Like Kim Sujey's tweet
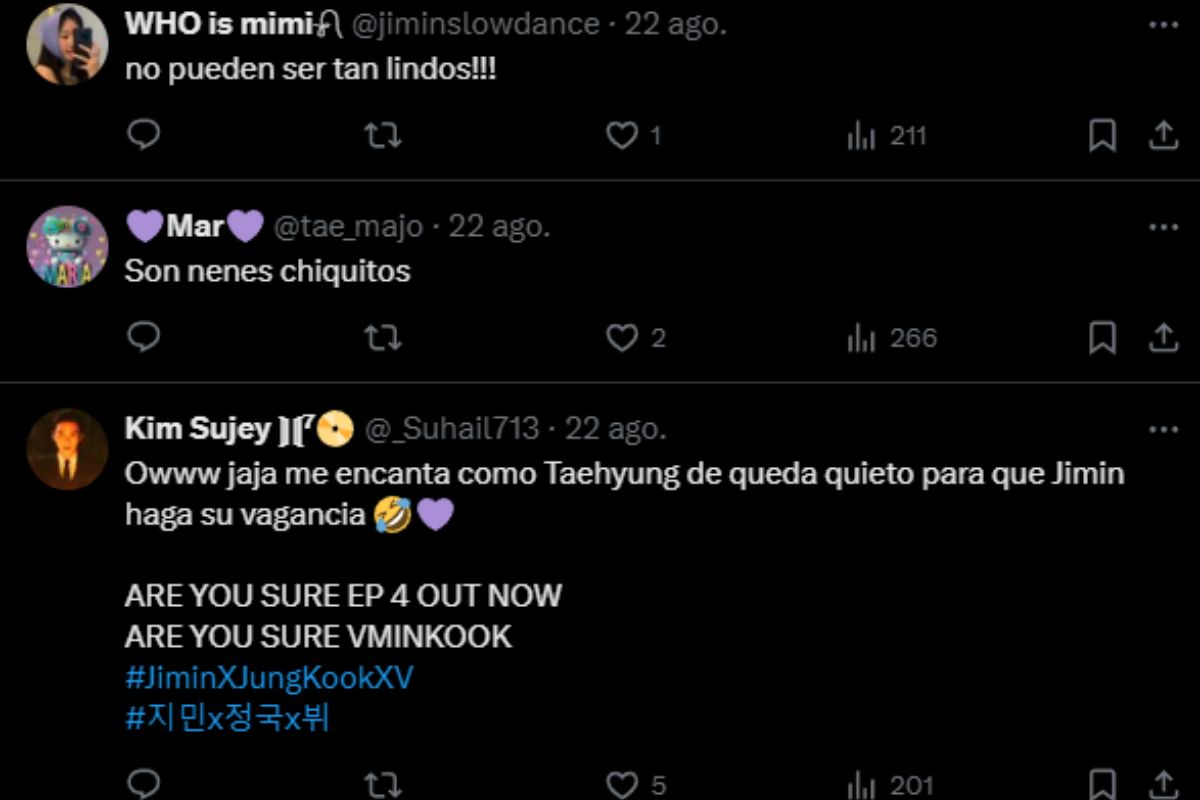The height and width of the screenshot is (800, 1200). pyautogui.click(x=623, y=785)
